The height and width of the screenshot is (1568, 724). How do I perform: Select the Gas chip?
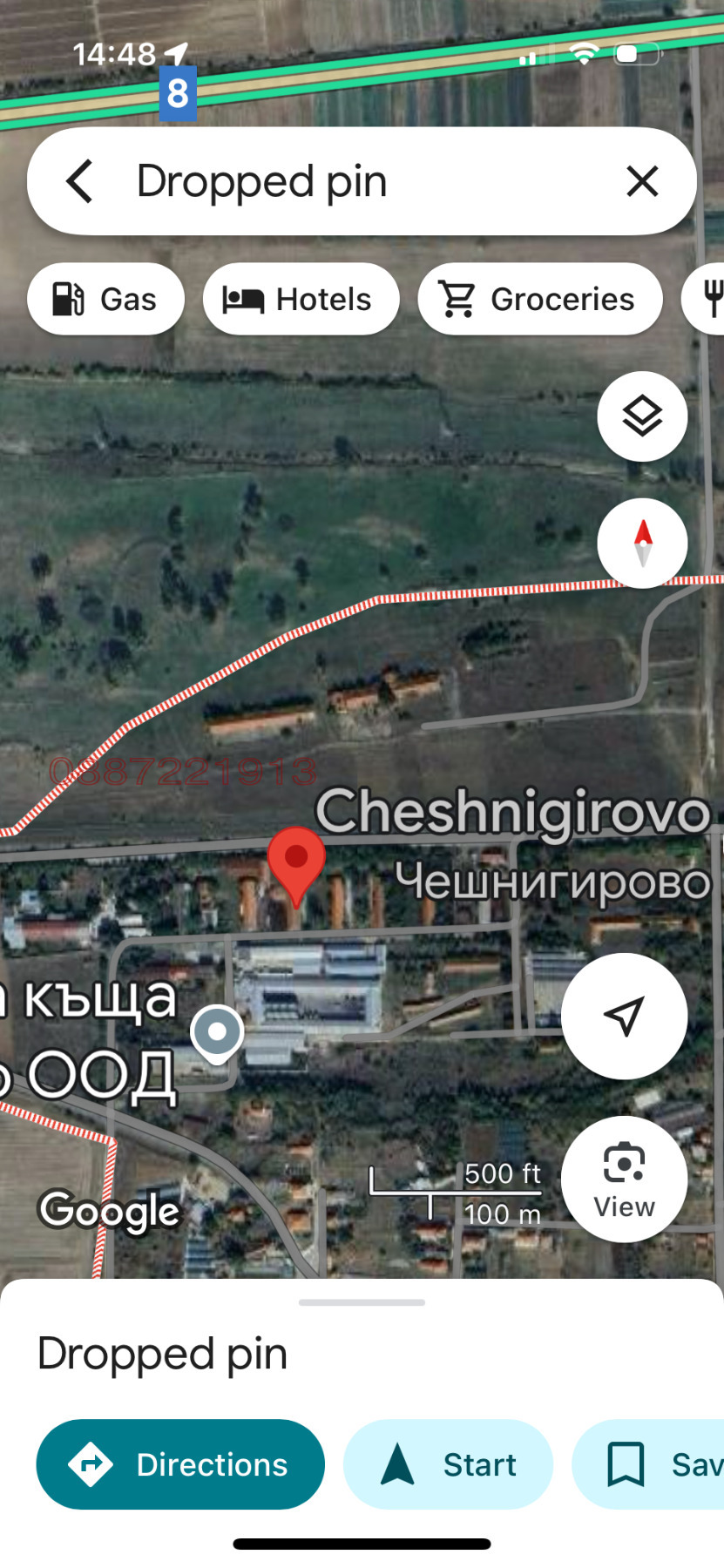pyautogui.click(x=105, y=299)
